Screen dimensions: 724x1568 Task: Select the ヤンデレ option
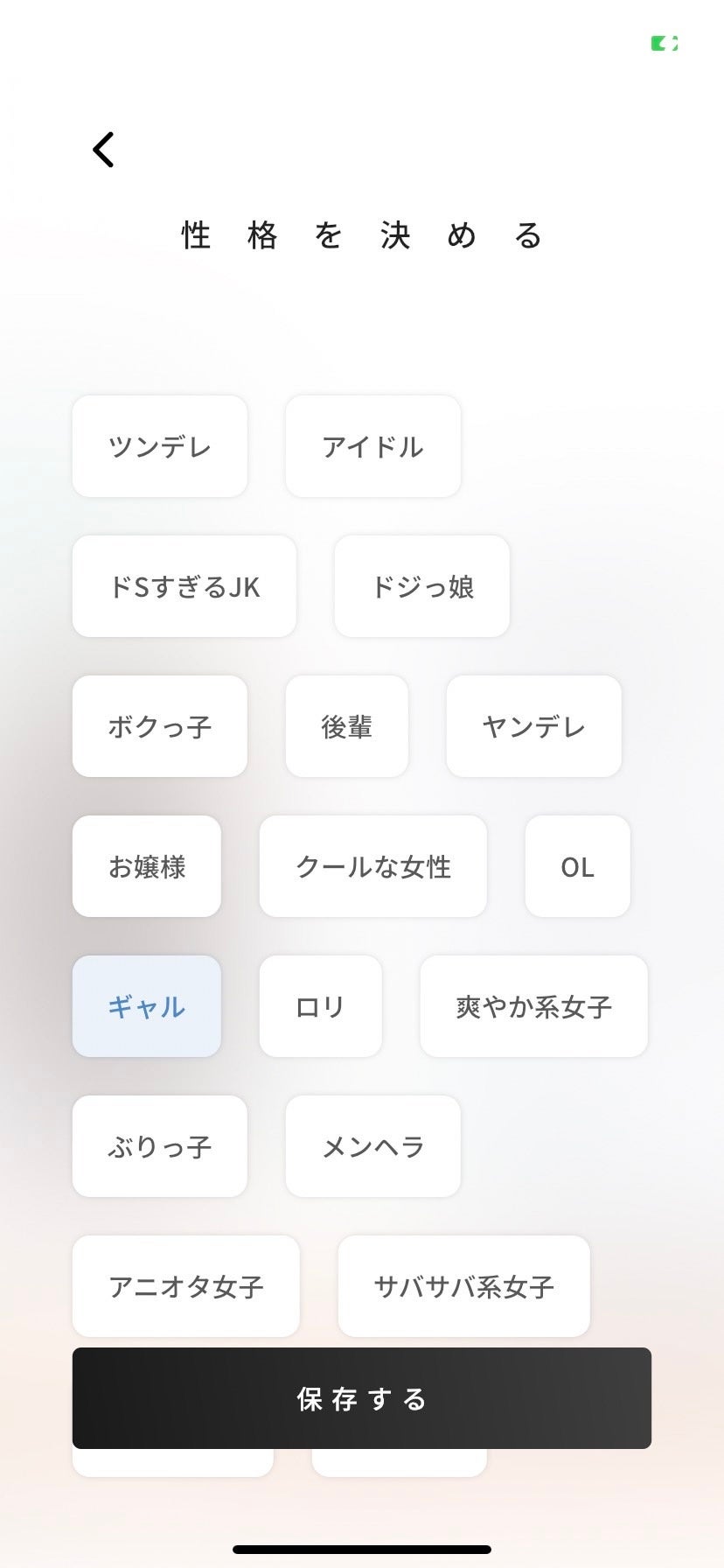coord(534,726)
